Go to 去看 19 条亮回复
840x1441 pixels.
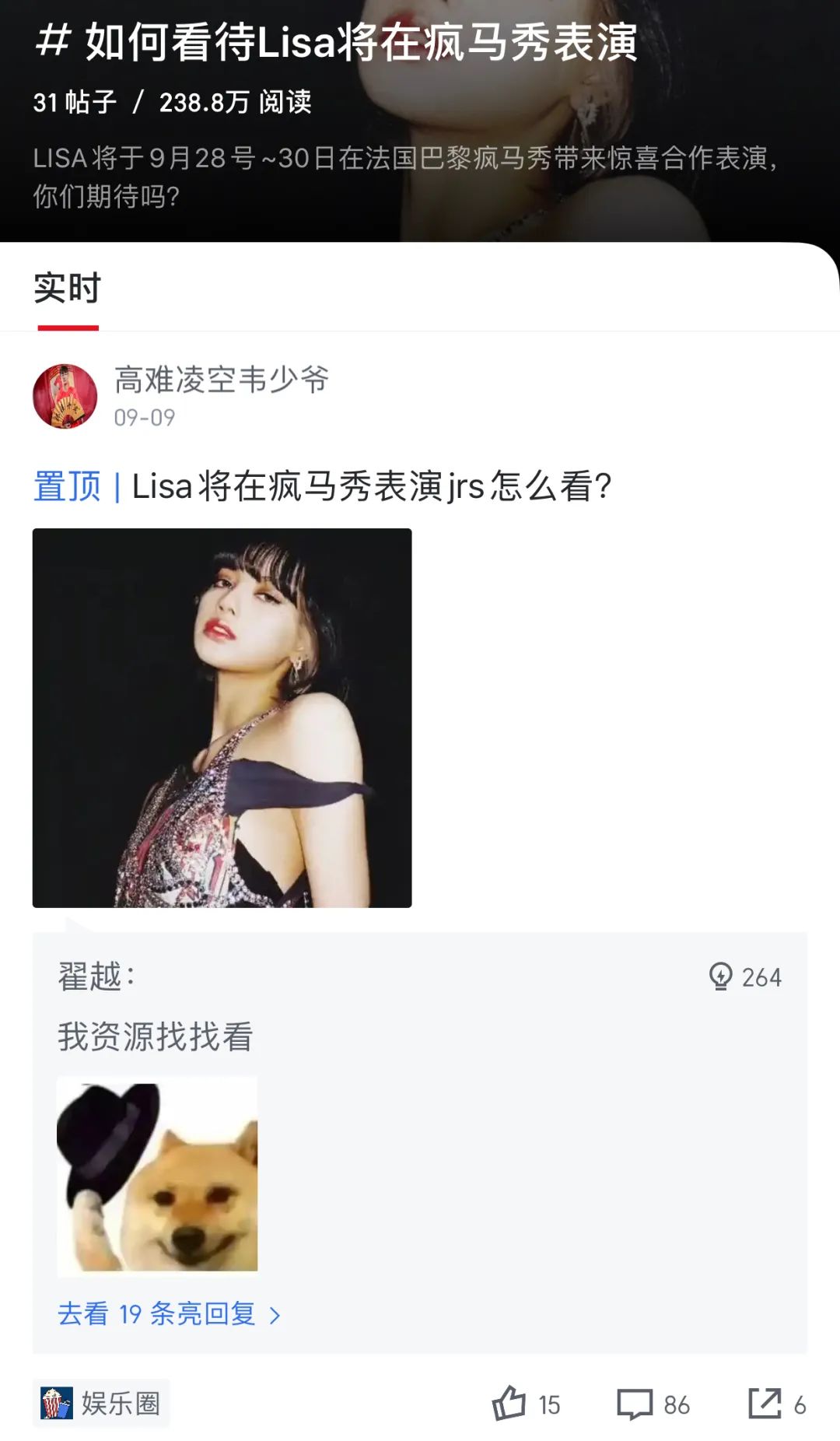pos(169,1314)
